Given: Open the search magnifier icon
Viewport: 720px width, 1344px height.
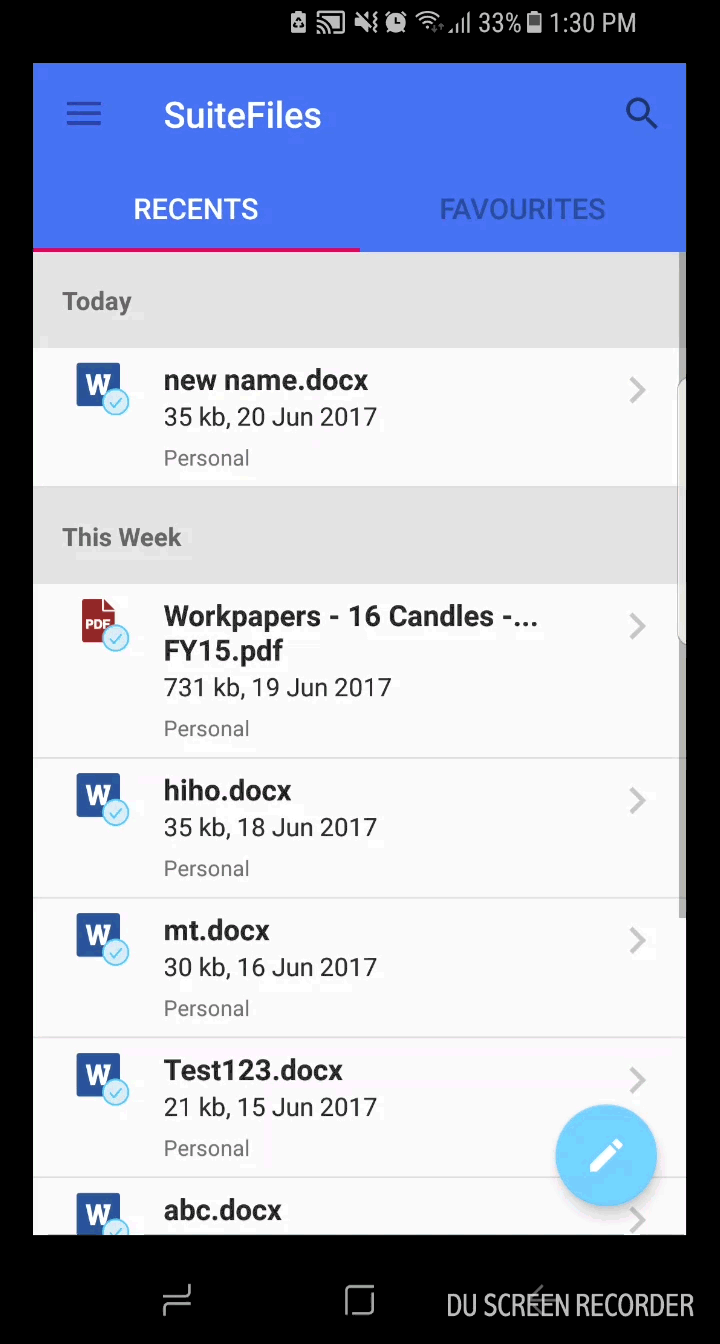Looking at the screenshot, I should tap(641, 114).
